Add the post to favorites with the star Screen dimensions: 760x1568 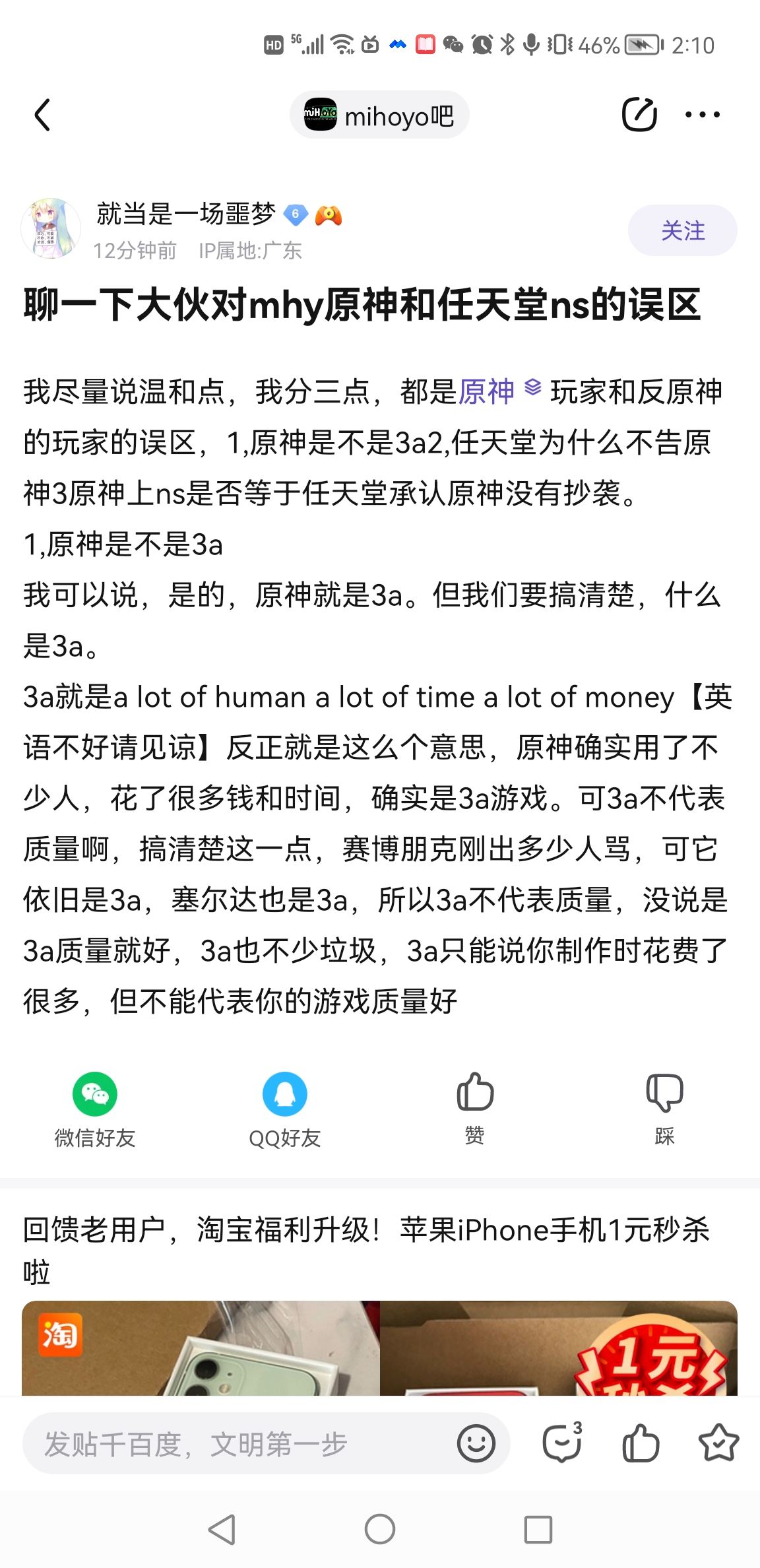tap(718, 1443)
